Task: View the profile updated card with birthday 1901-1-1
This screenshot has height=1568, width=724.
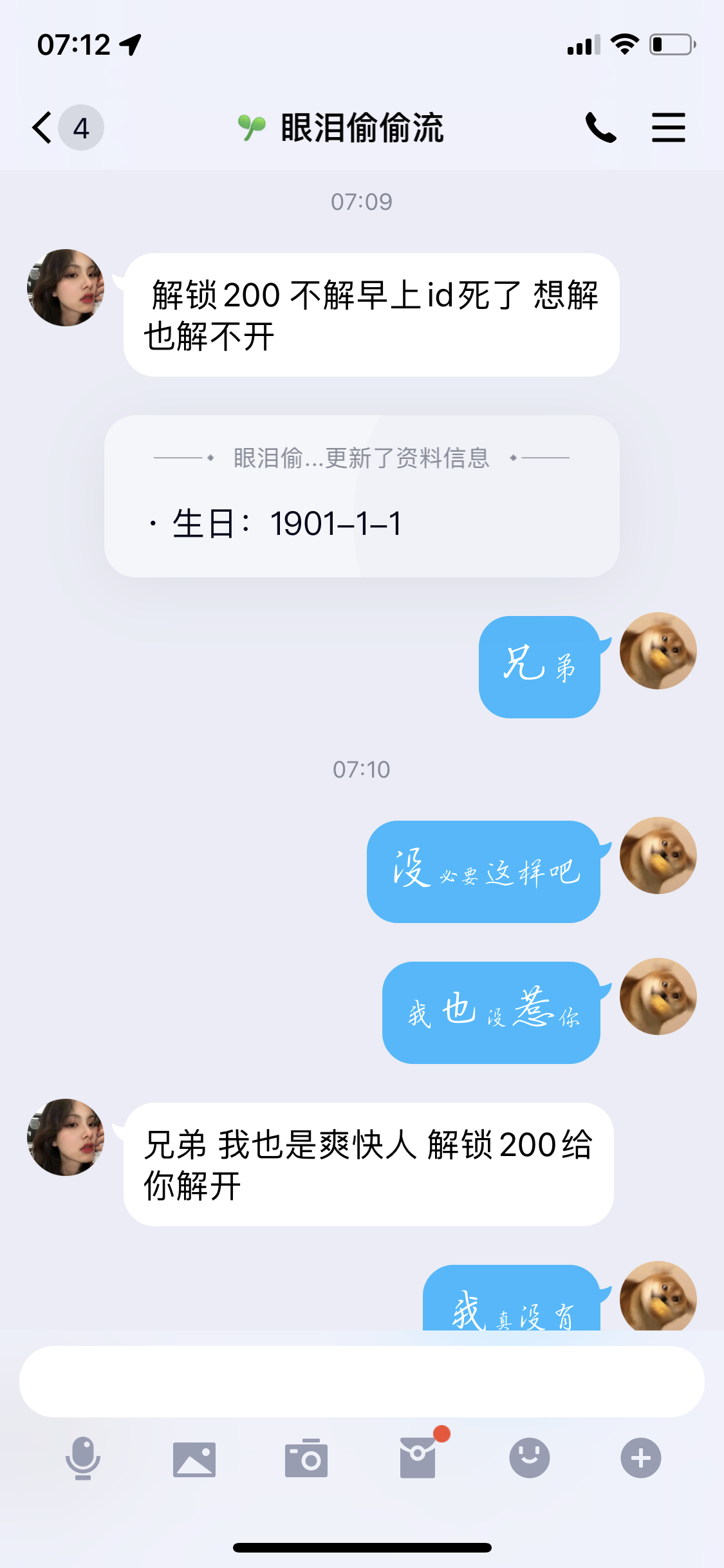Action: 362,496
